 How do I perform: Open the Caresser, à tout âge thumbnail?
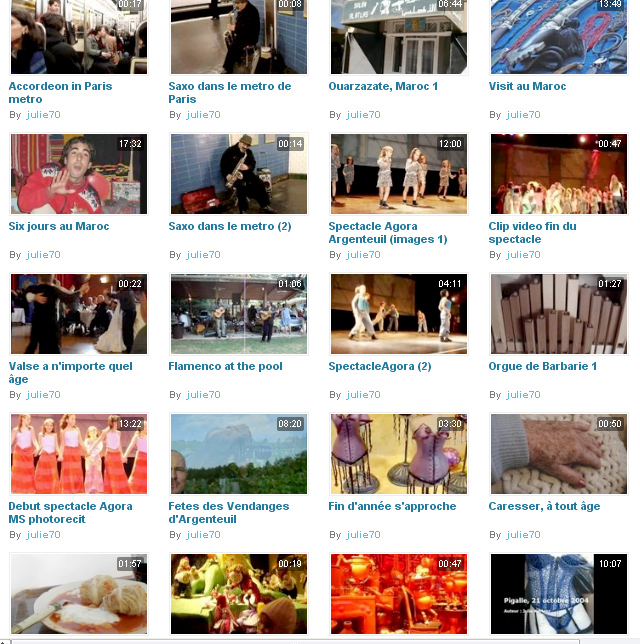[x=558, y=454]
